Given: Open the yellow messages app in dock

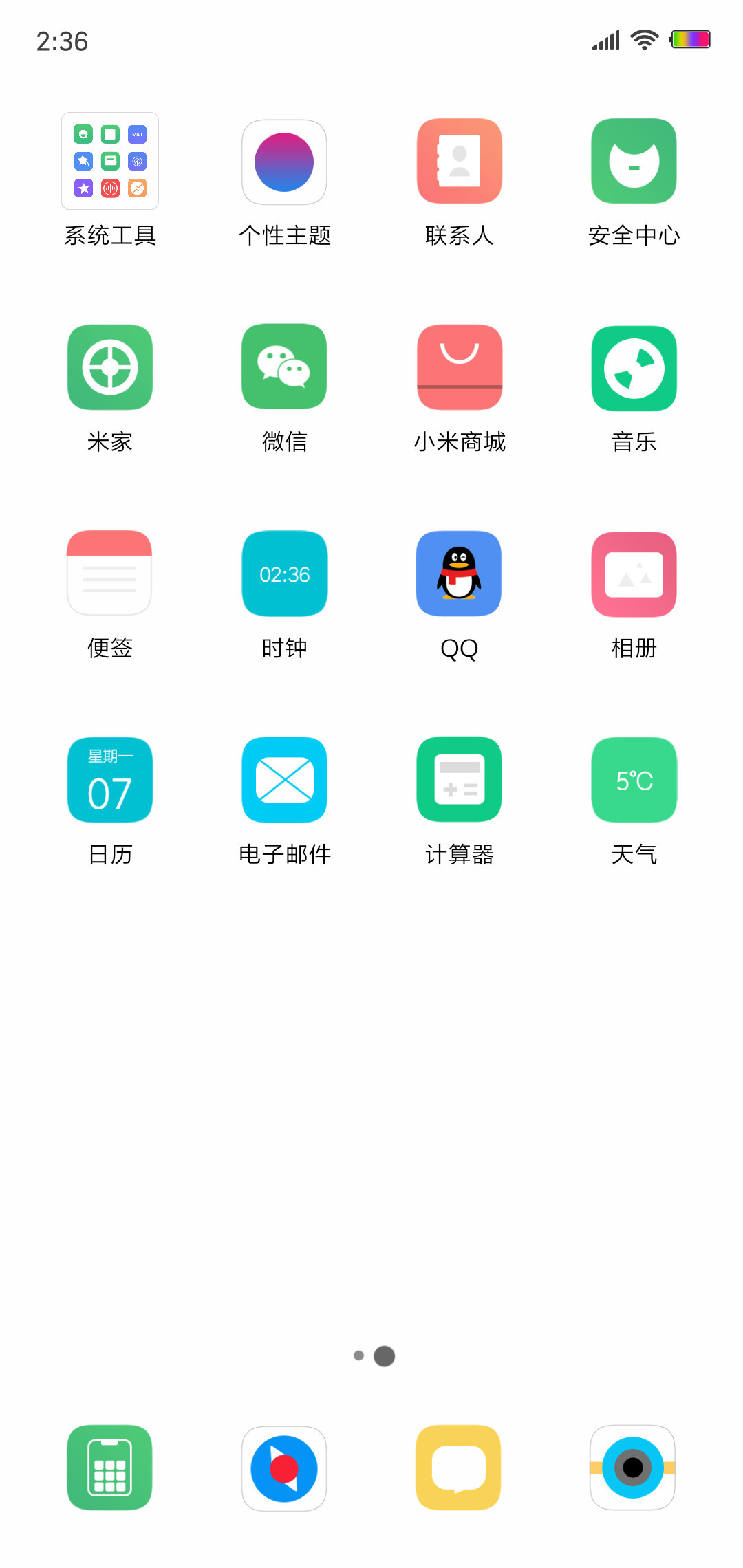Looking at the screenshot, I should [x=458, y=1468].
